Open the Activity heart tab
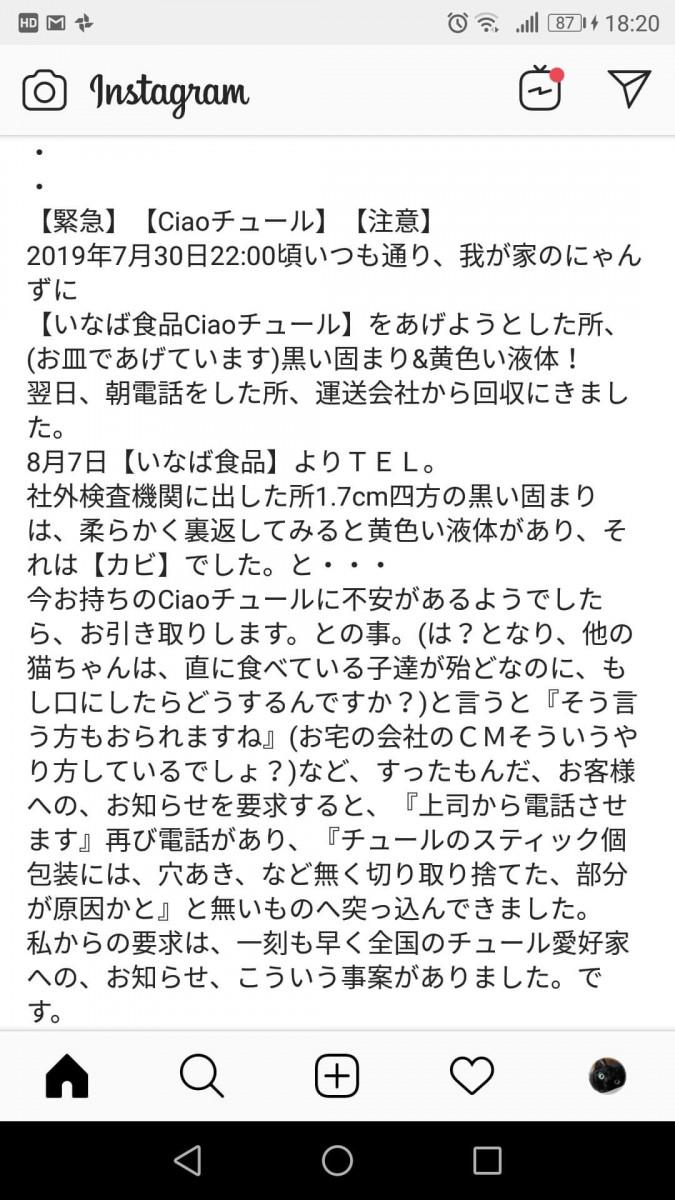 tap(472, 1076)
